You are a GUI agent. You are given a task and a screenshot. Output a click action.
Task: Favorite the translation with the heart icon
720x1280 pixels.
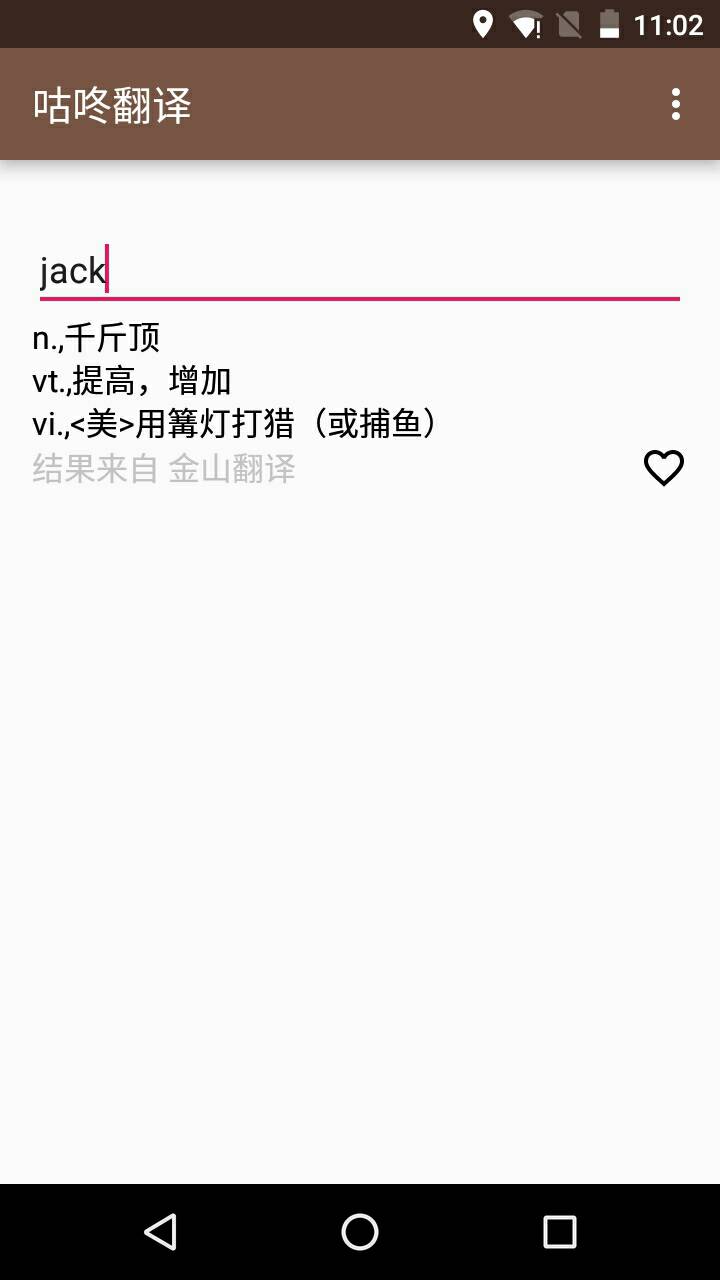(663, 468)
